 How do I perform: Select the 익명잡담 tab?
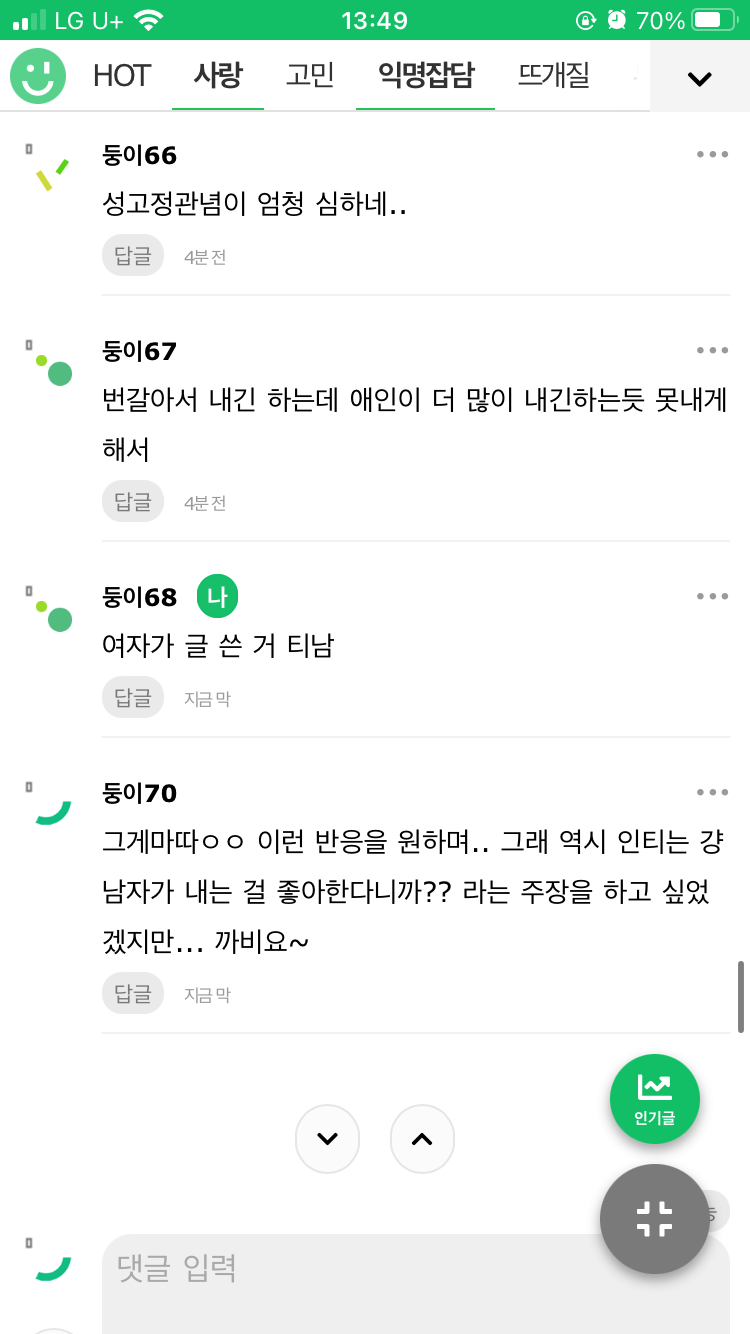click(425, 76)
